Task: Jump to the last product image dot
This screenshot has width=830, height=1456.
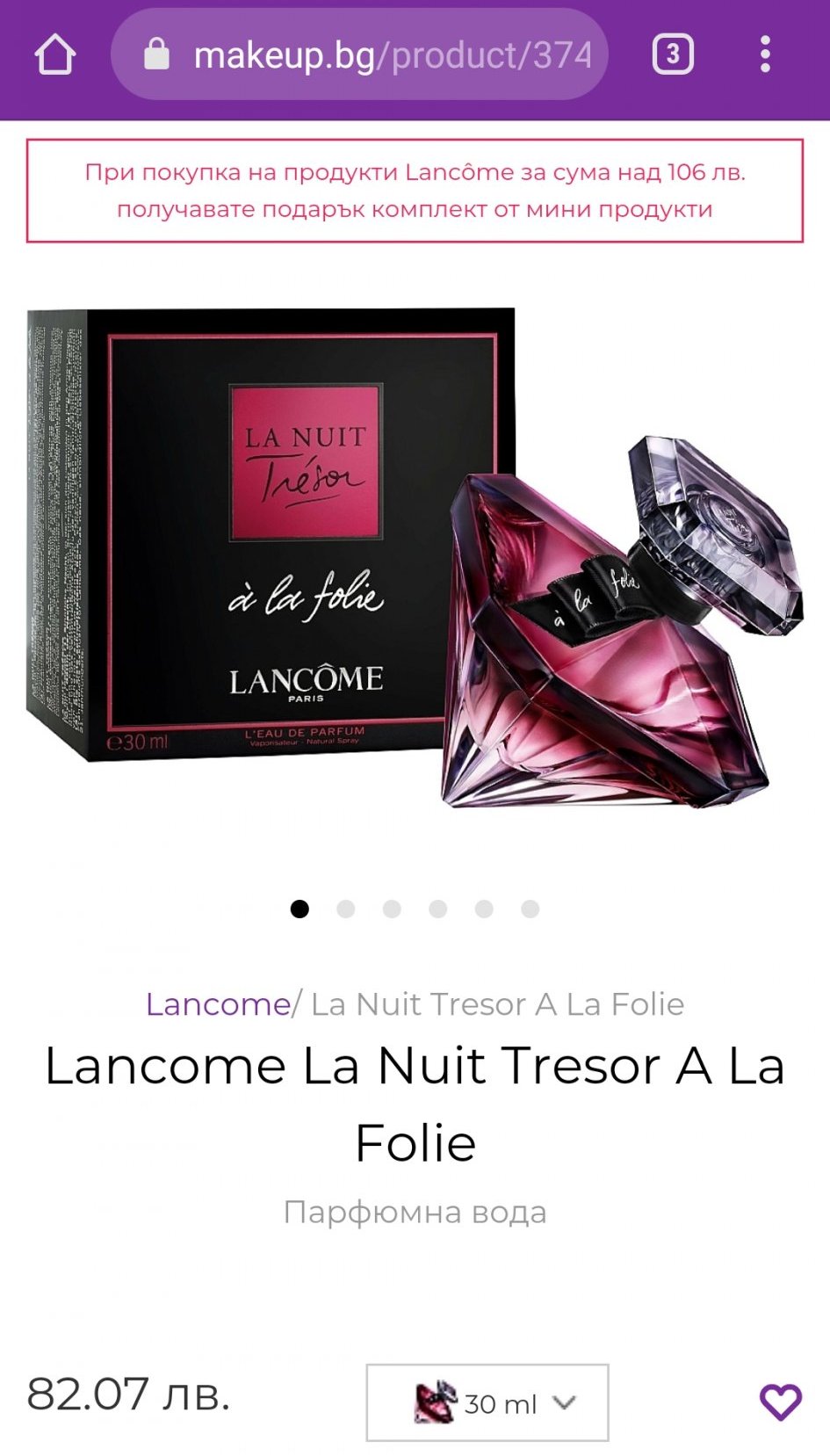Action: (530, 909)
